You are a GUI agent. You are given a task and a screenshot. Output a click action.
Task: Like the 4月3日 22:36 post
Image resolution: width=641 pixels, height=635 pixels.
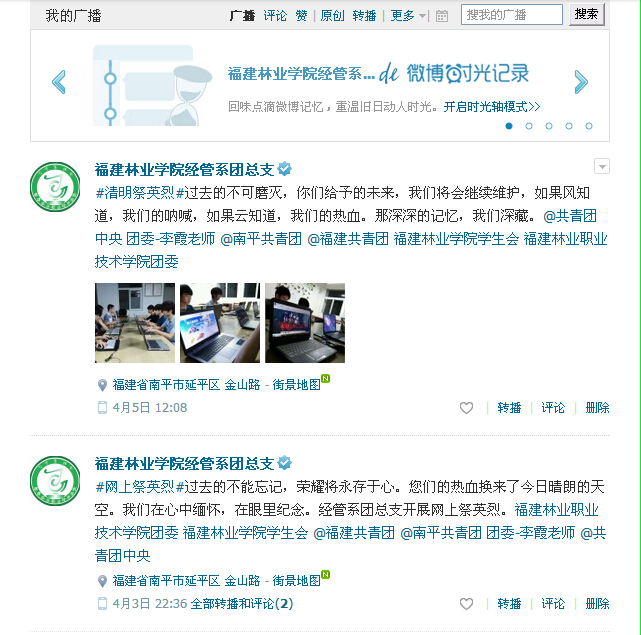pos(466,604)
